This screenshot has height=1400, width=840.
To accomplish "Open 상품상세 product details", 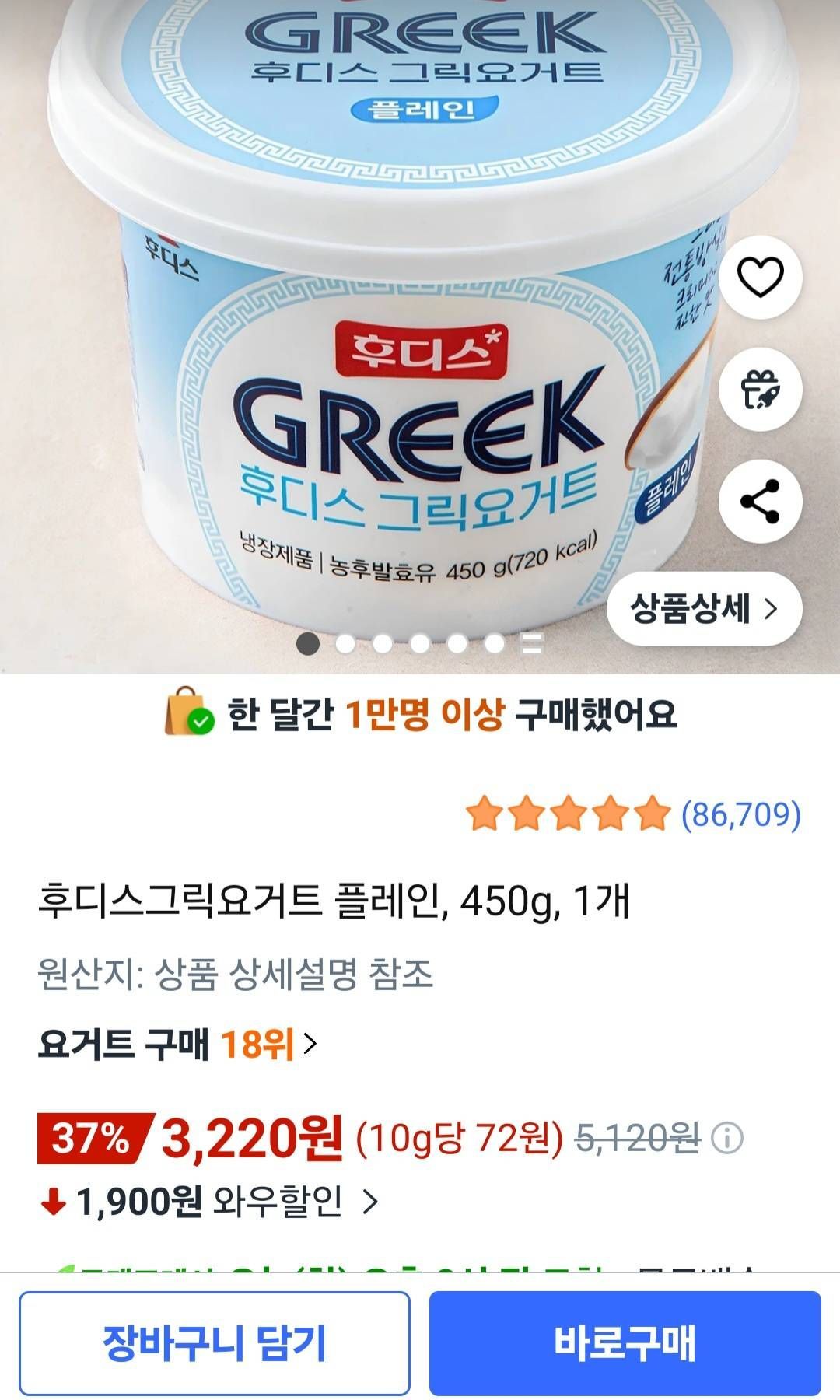I will [x=704, y=608].
